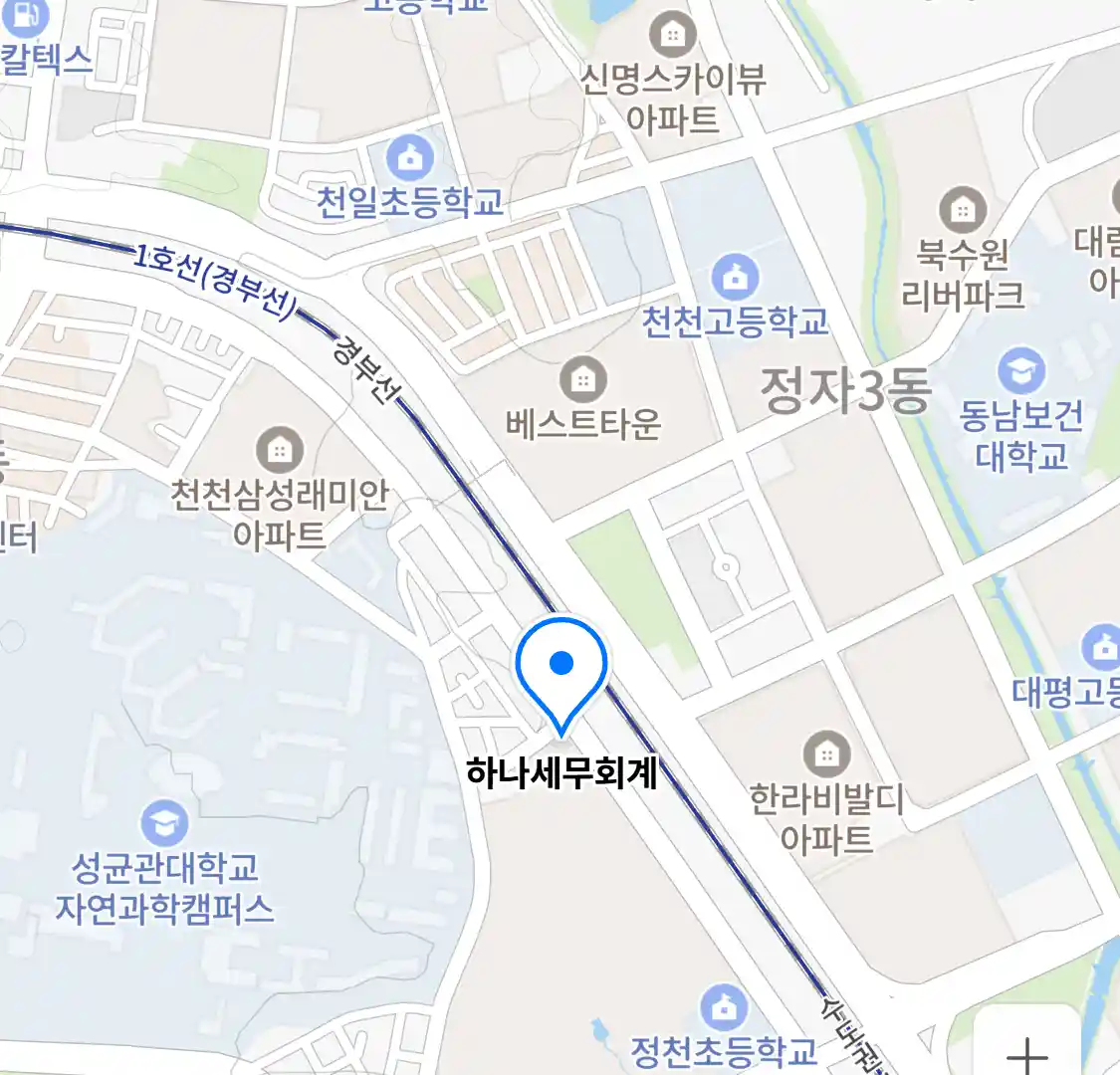Viewport: 1120px width, 1075px height.
Task: Tap the 하나세무회계 location pin
Action: point(561,665)
